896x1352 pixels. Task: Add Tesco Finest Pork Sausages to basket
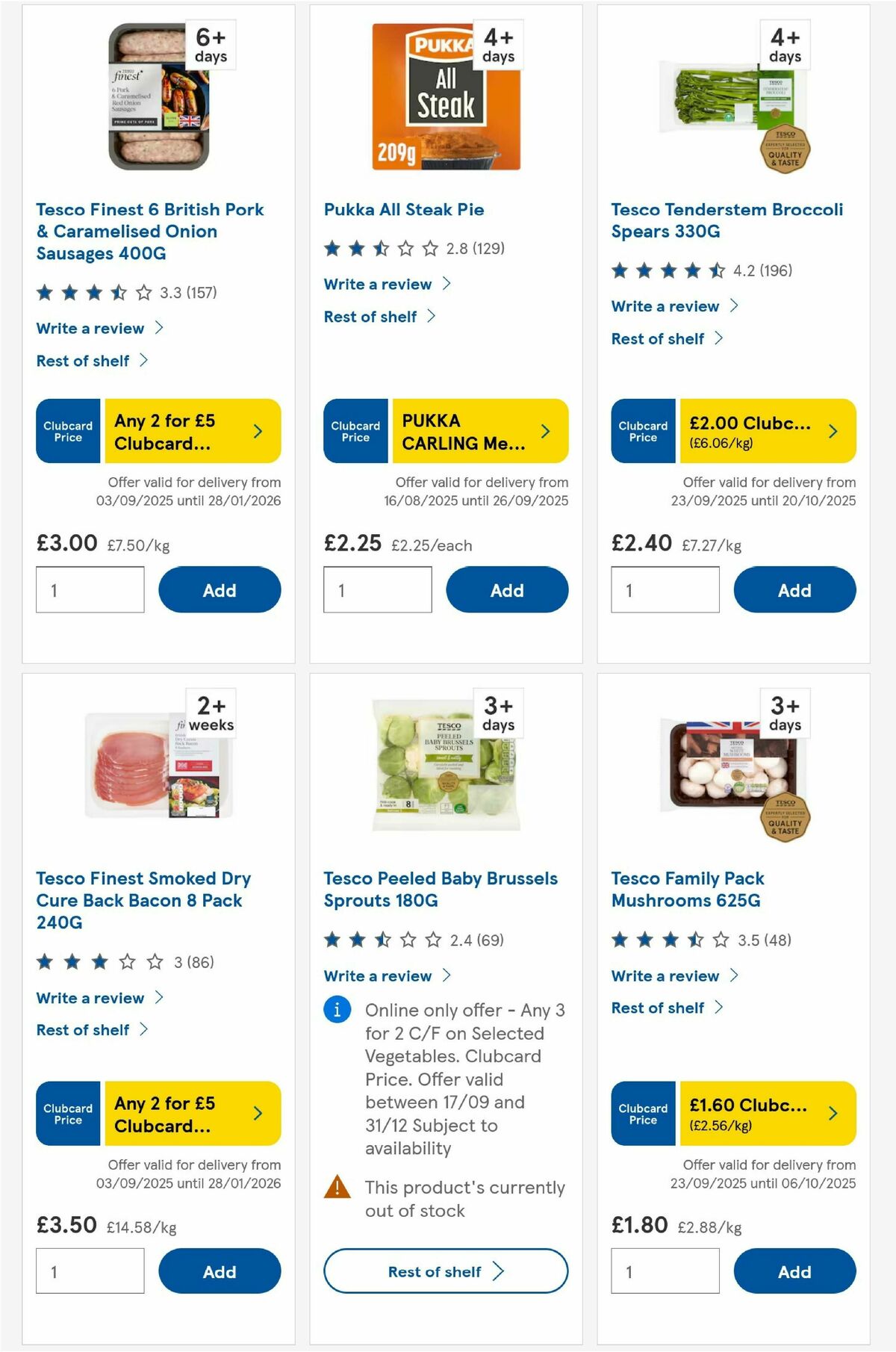[x=218, y=589]
